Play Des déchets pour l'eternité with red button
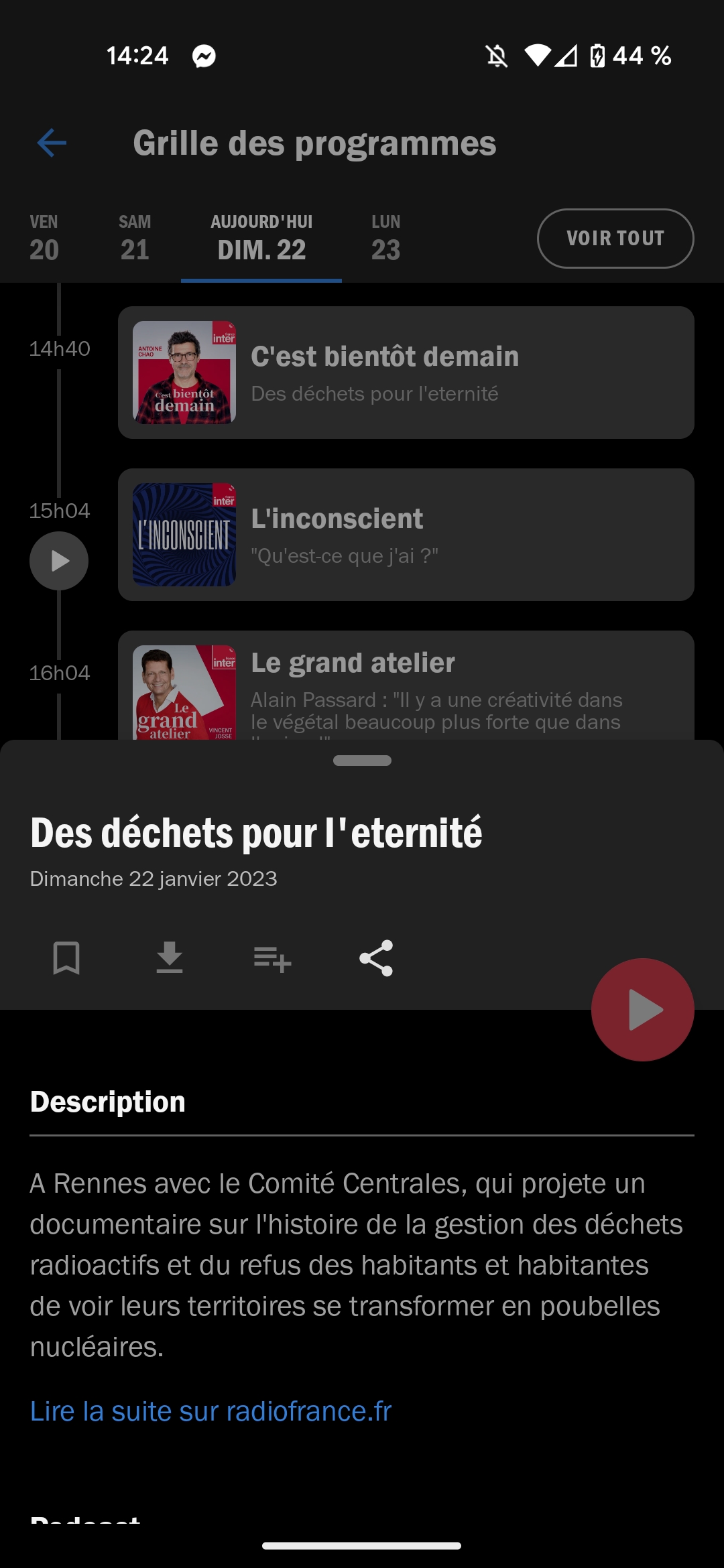The image size is (724, 1568). tap(642, 1010)
